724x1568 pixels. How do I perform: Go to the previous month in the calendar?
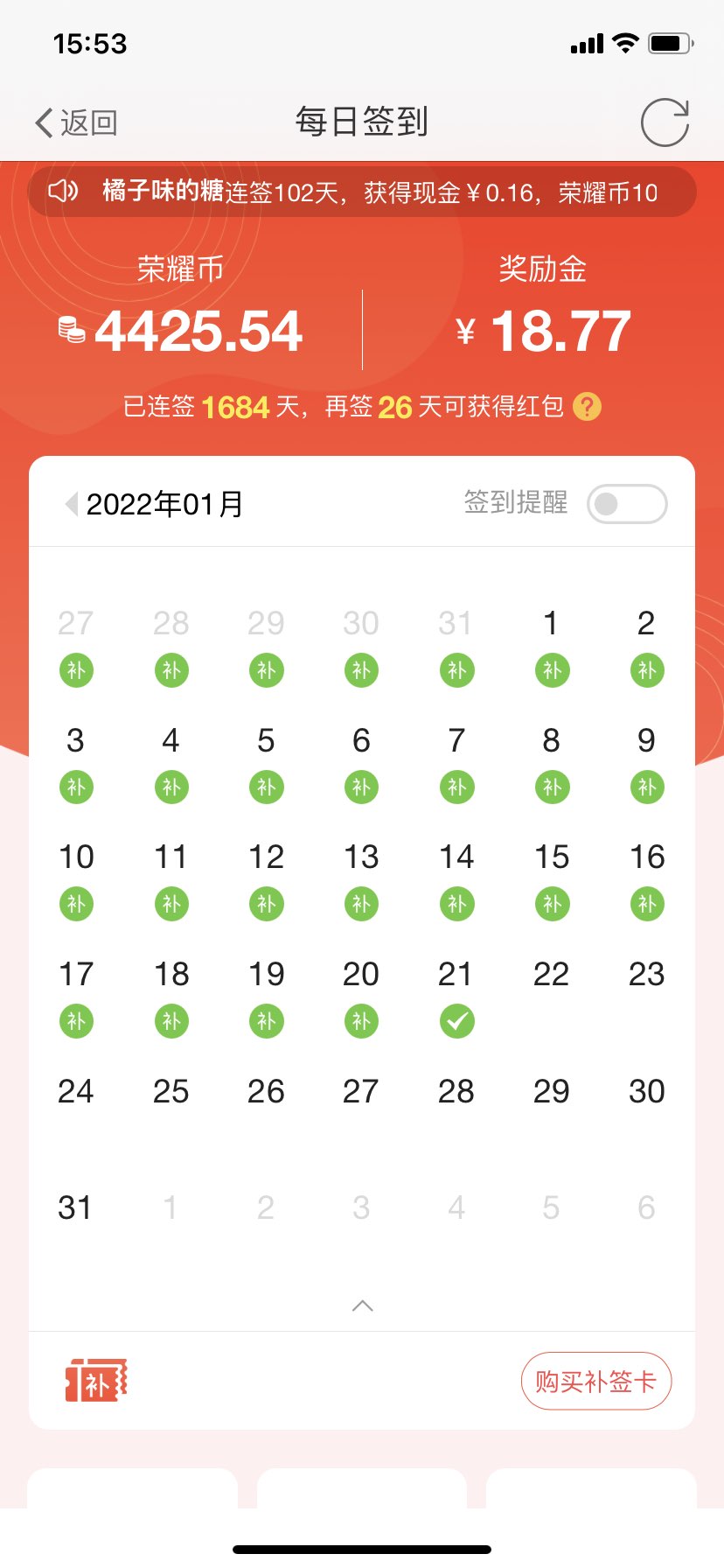coord(72,504)
